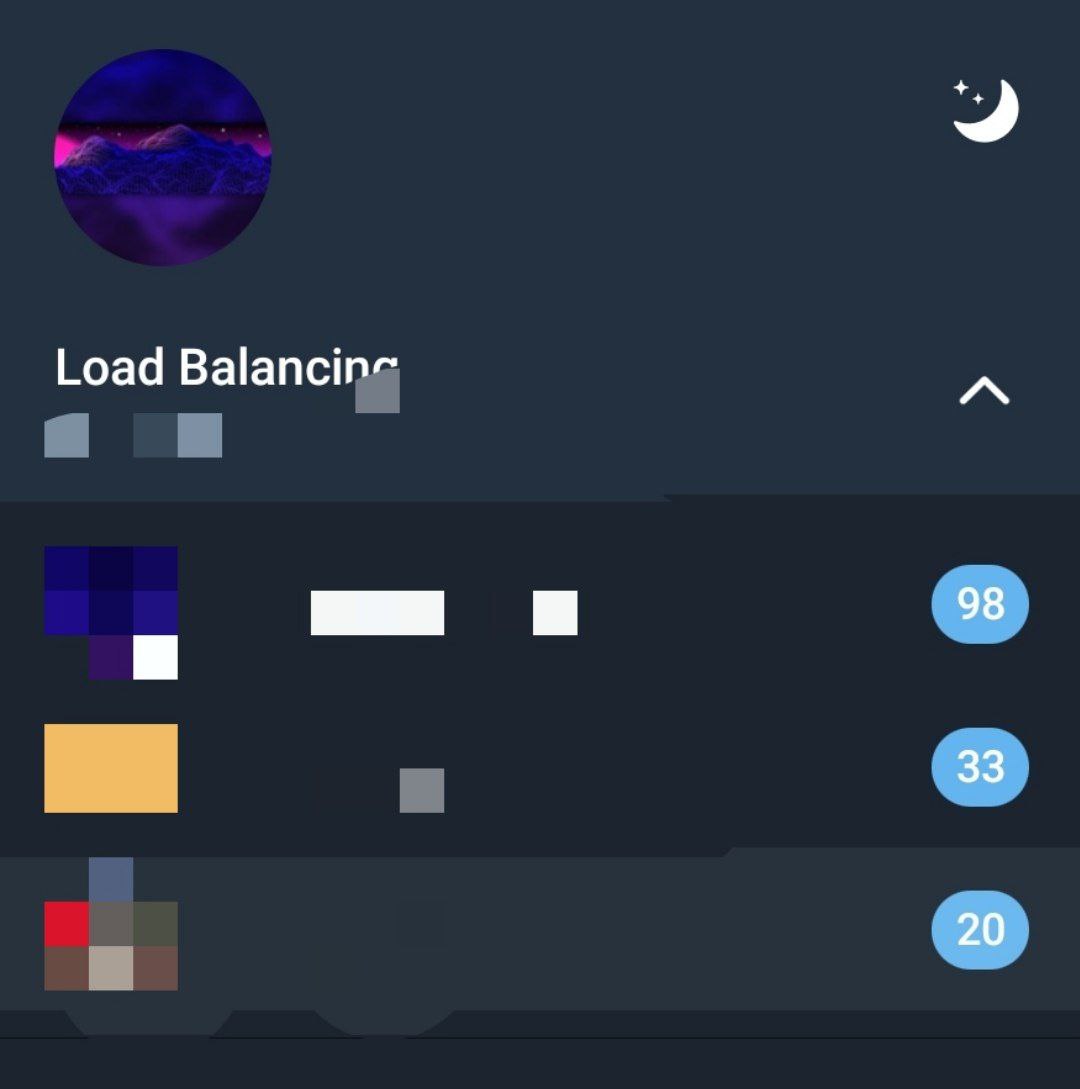Collapse the accounts list with the chevron
Image resolution: width=1080 pixels, height=1089 pixels.
984,391
